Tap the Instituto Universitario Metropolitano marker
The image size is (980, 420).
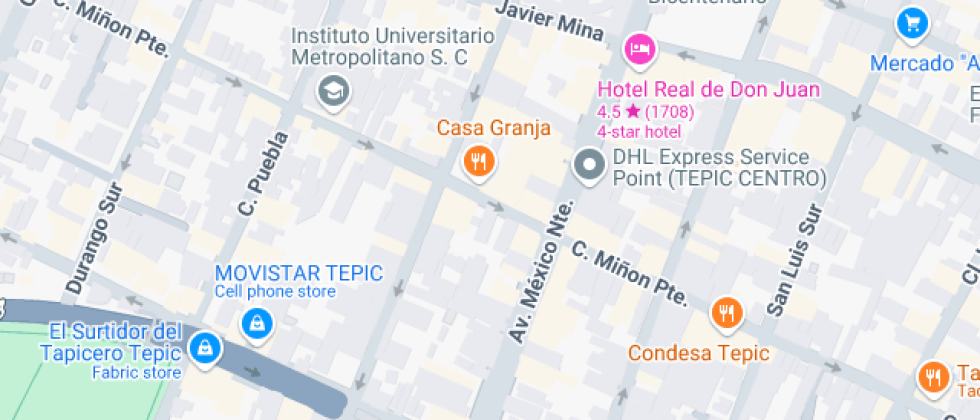click(x=331, y=93)
